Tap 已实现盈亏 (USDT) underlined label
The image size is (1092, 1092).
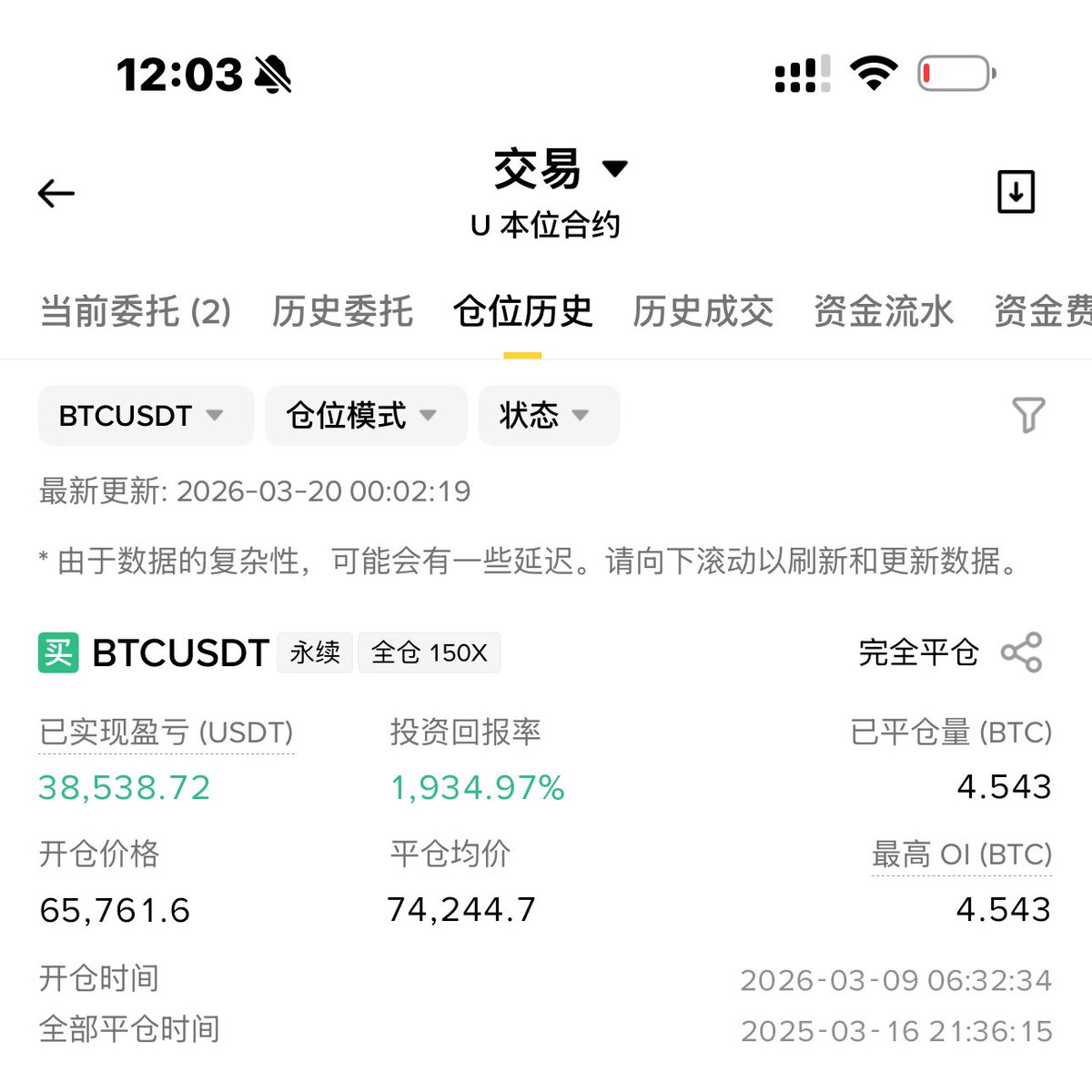click(x=167, y=733)
